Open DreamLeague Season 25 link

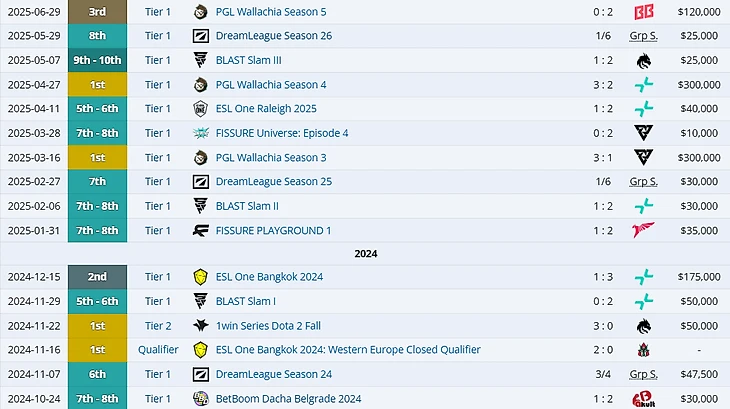[273, 182]
